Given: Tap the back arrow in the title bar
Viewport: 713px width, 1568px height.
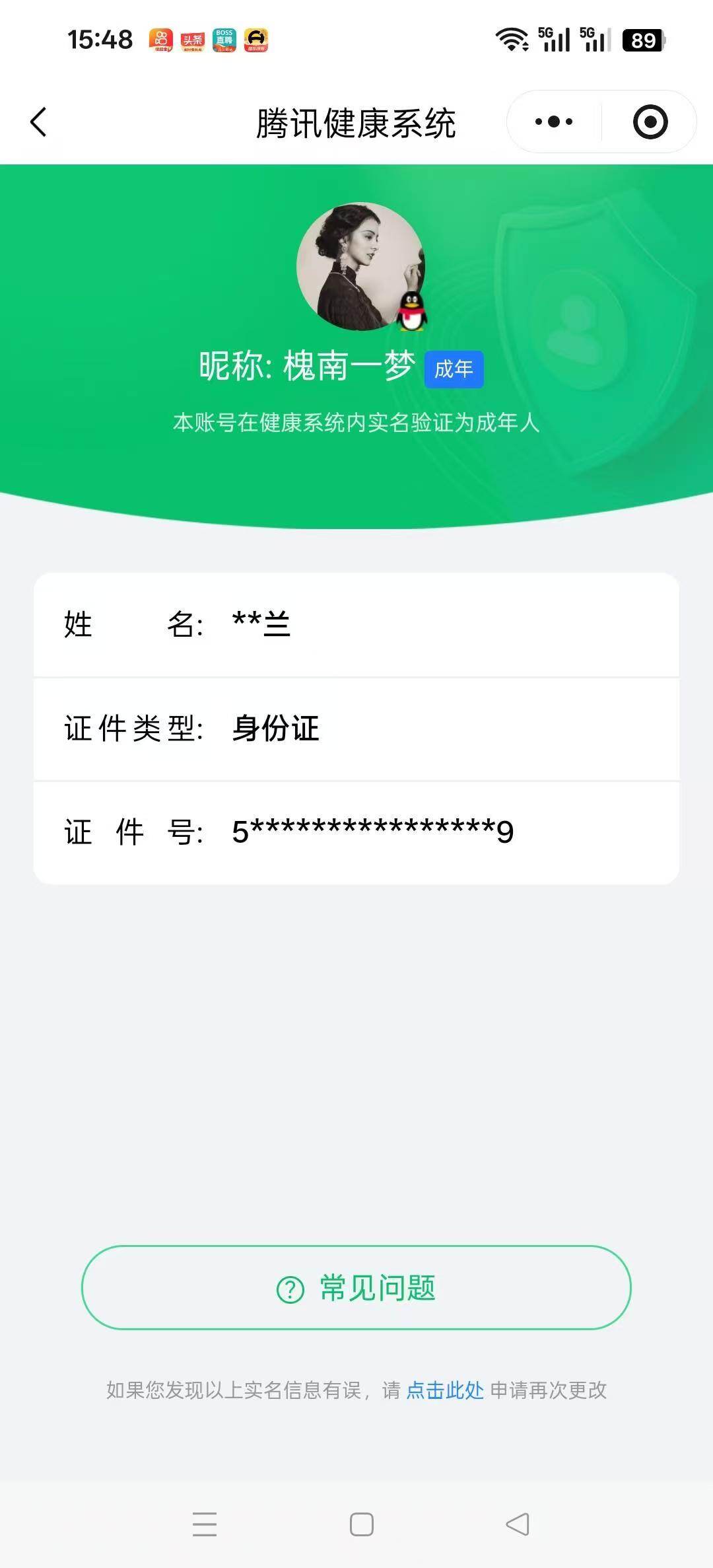Looking at the screenshot, I should pyautogui.click(x=39, y=122).
